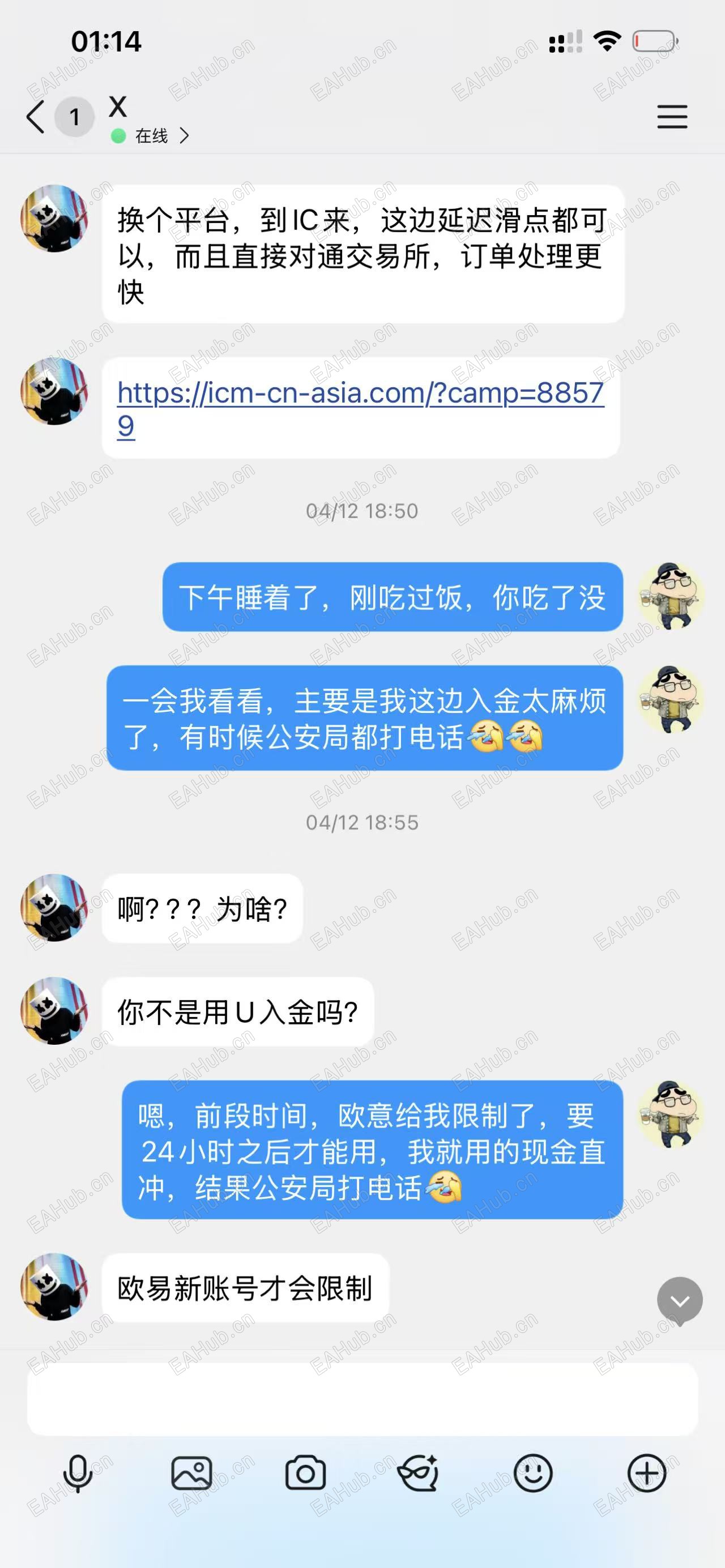Open contact X's online status details
Viewport: 725px width, 1568px height.
(x=151, y=136)
